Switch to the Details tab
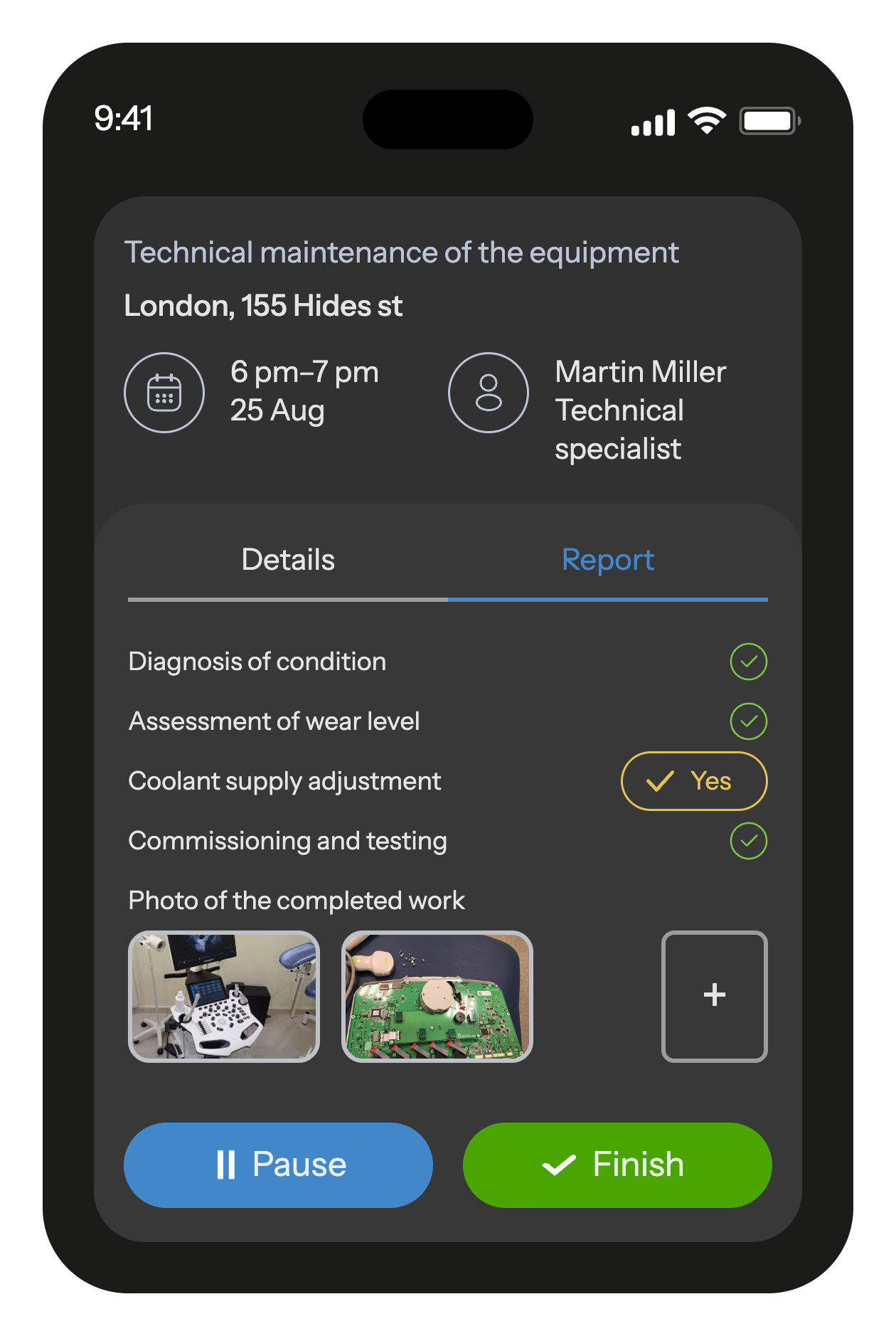The width and height of the screenshot is (896, 1336). 288,561
